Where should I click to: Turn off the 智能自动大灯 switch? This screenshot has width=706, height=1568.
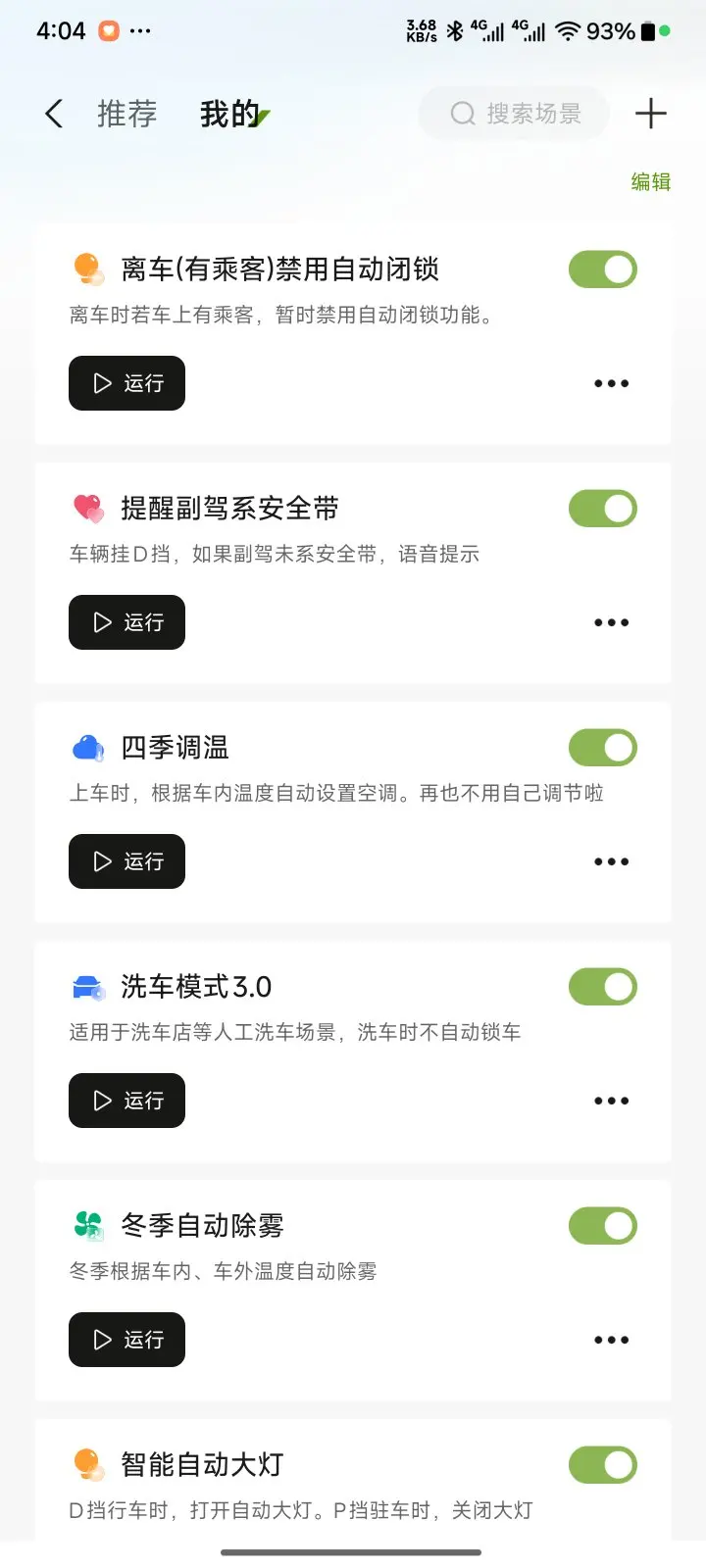[602, 1465]
